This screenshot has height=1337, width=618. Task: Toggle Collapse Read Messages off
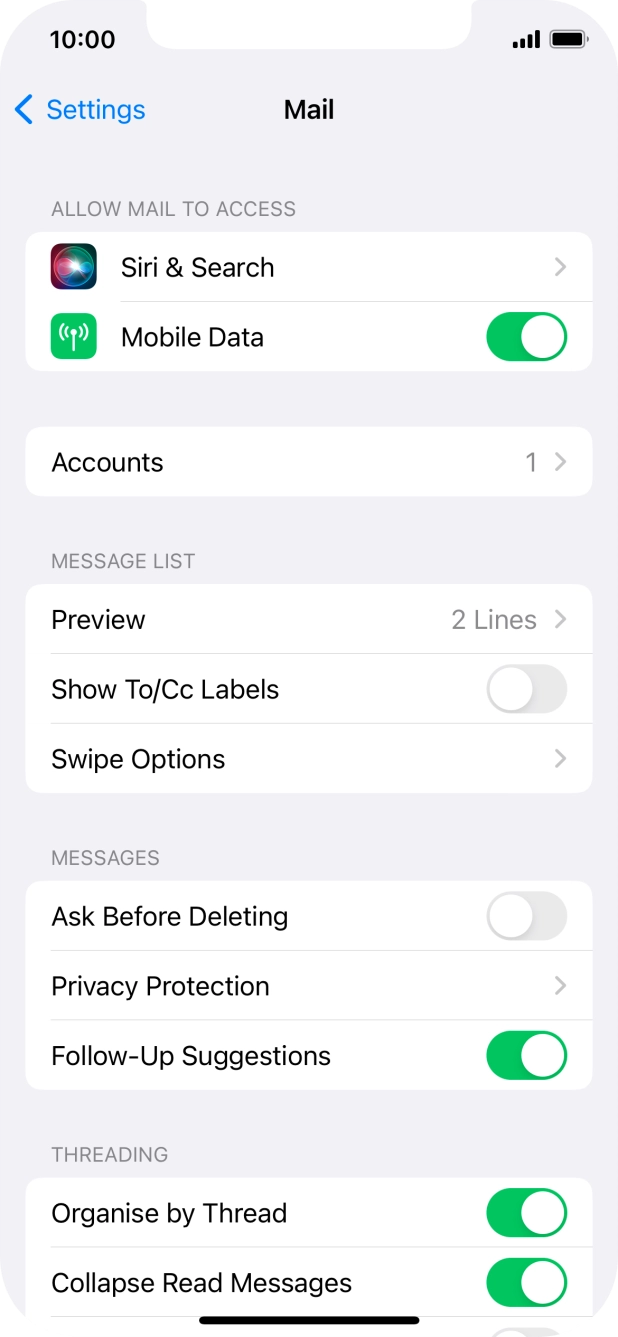coord(526,1283)
